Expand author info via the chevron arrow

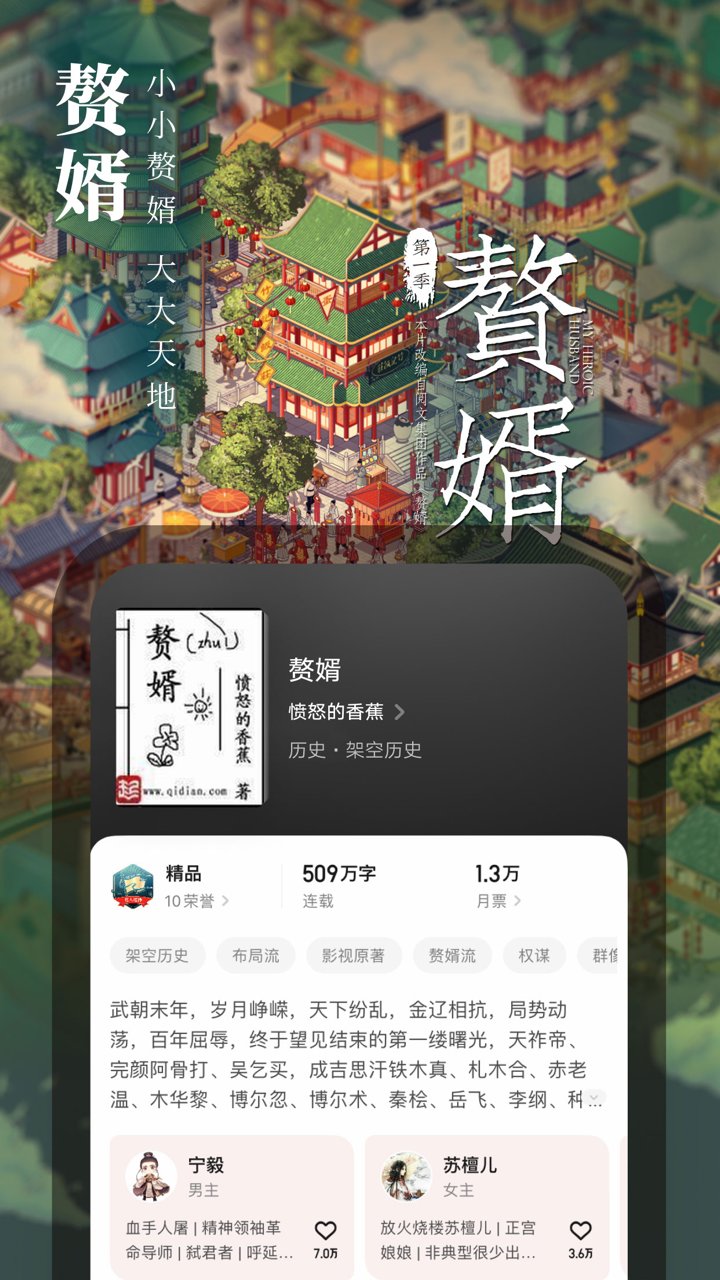pos(399,711)
